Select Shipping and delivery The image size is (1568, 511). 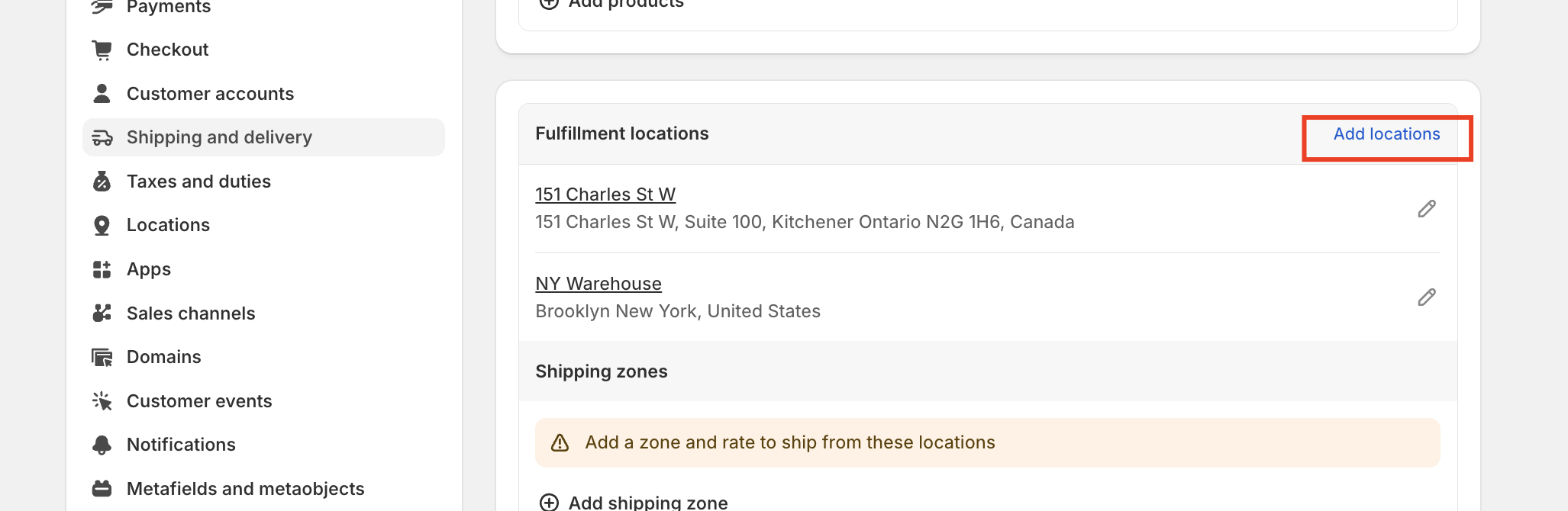point(219,137)
